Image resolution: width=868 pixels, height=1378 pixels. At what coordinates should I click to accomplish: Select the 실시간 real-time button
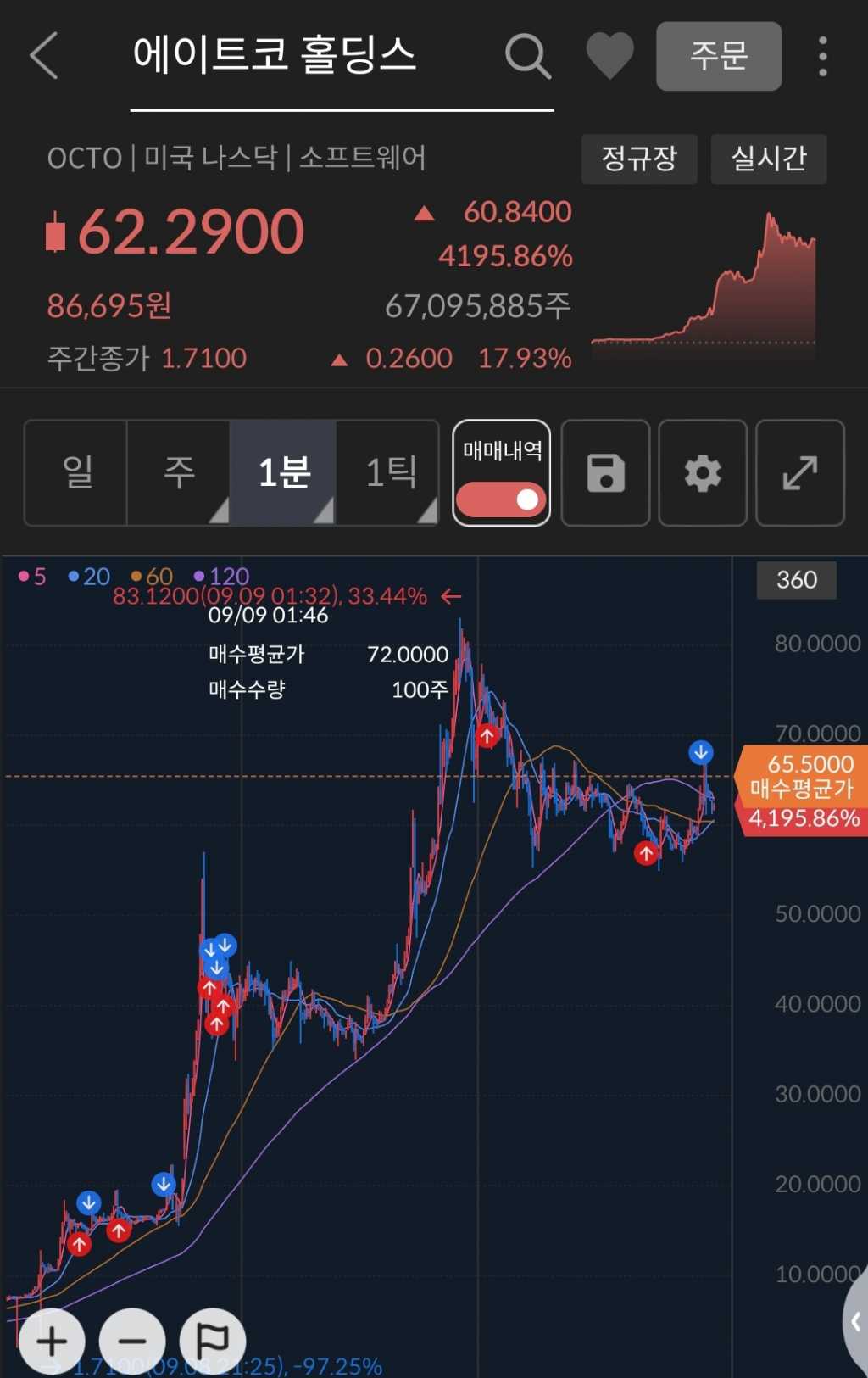tap(768, 159)
